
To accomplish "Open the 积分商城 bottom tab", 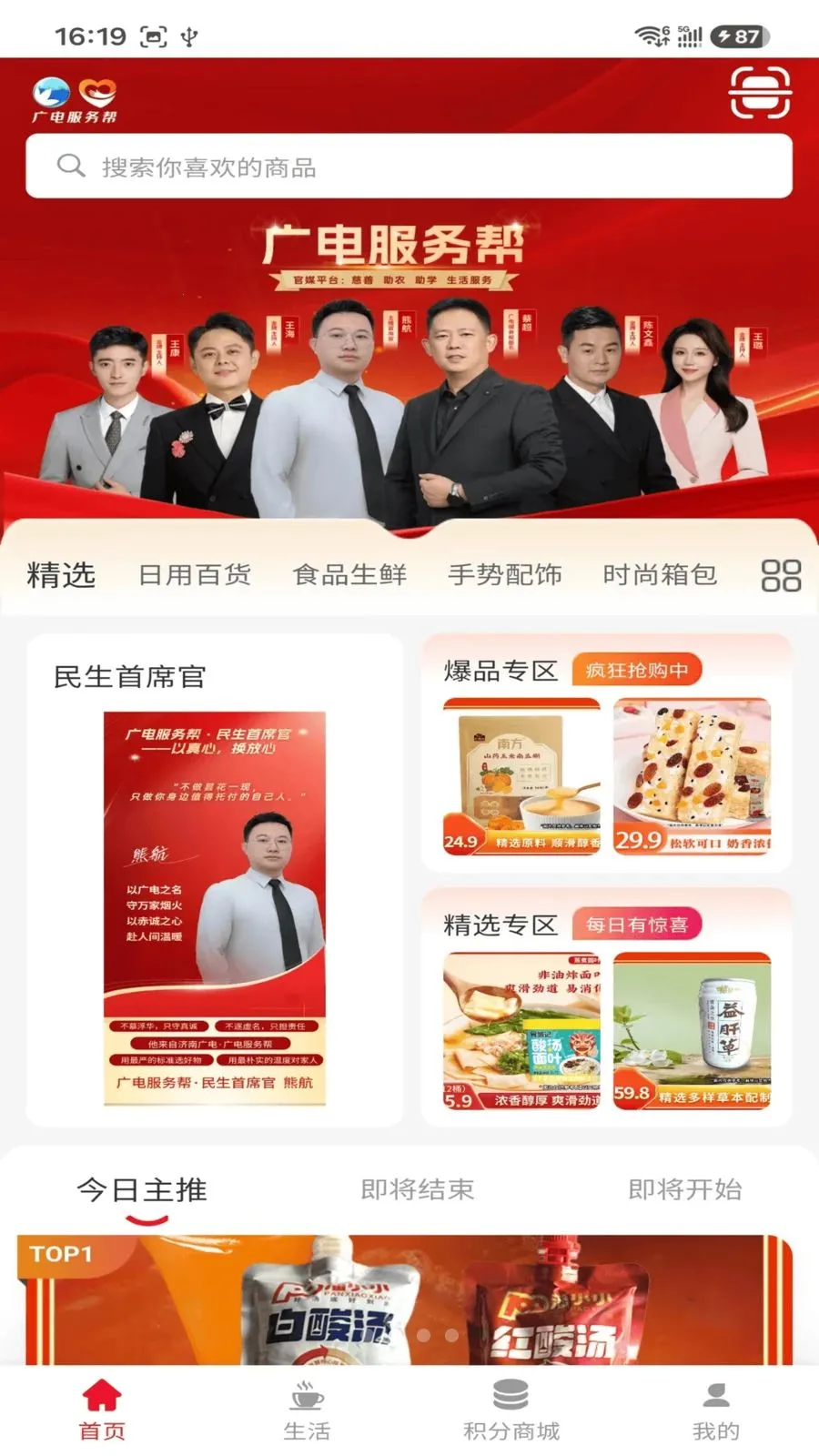I will click(511, 1411).
